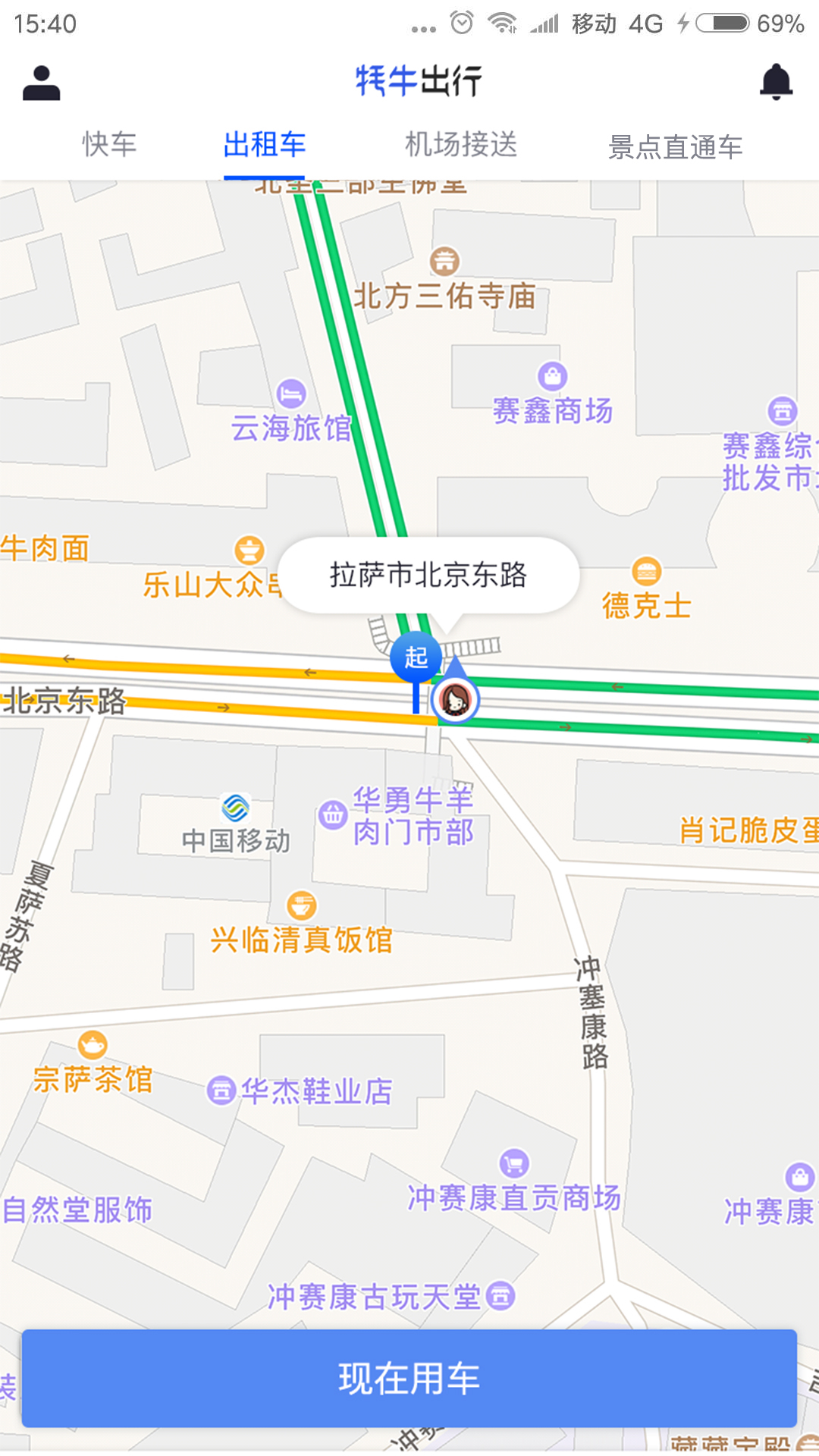Switch to the 机场接送 tab
Image resolution: width=819 pixels, height=1456 pixels.
(461, 144)
